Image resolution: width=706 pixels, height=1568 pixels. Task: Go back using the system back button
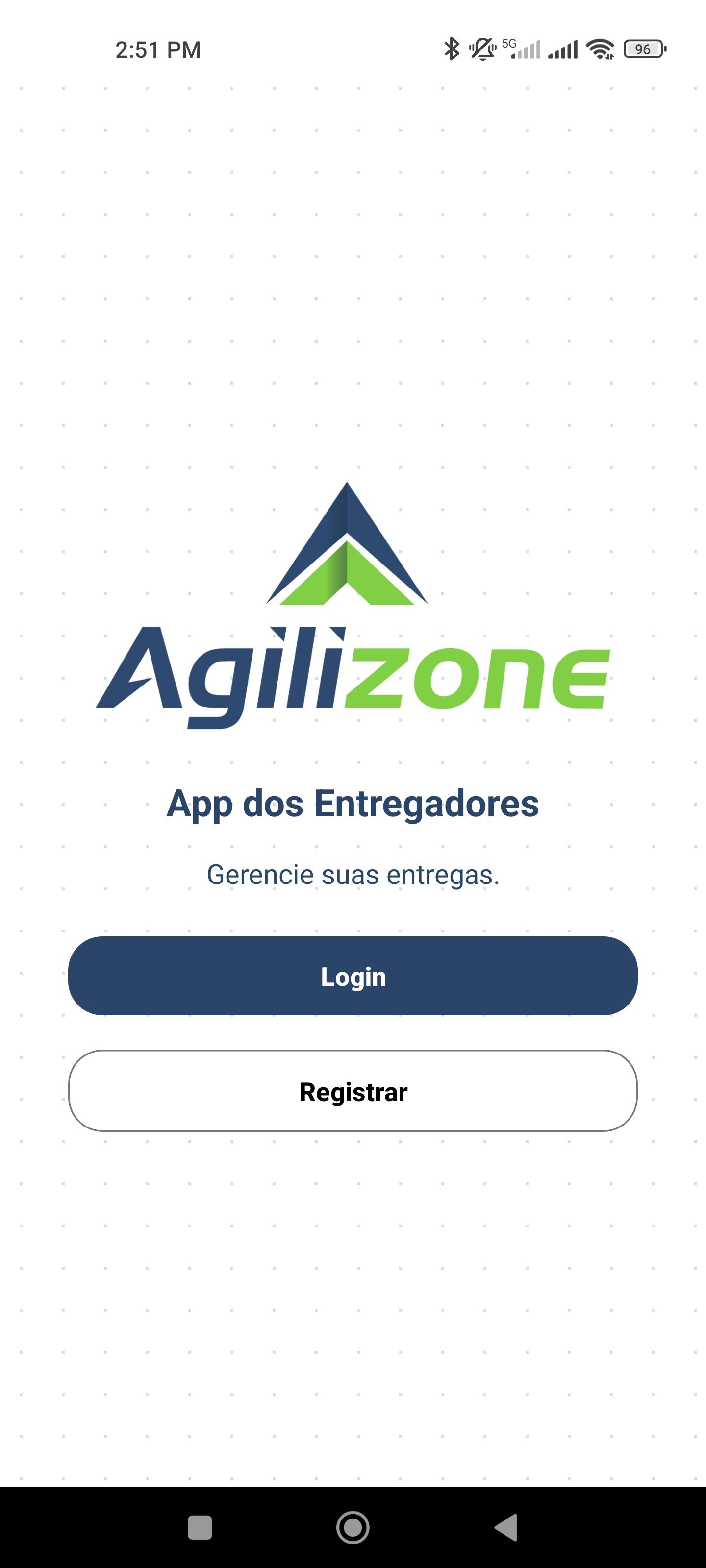505,1527
